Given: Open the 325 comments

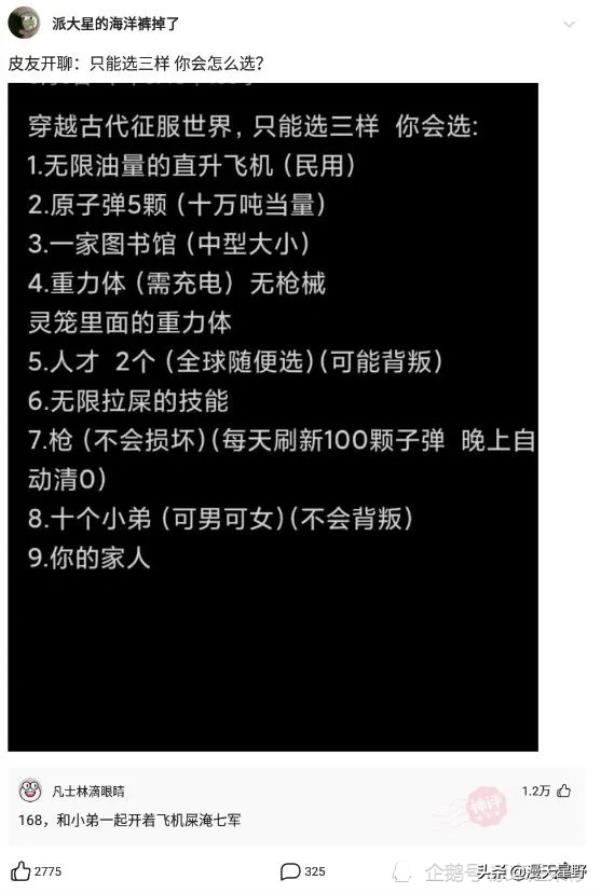Looking at the screenshot, I should [x=290, y=871].
